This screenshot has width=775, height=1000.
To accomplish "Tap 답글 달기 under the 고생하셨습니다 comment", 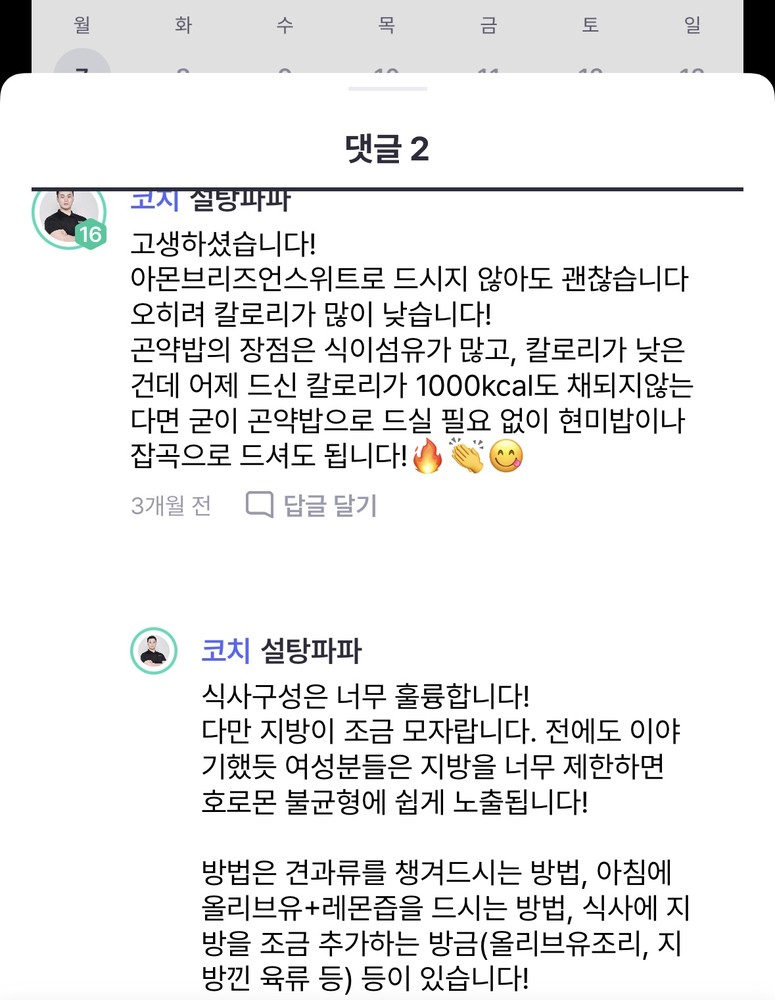I will (x=312, y=505).
